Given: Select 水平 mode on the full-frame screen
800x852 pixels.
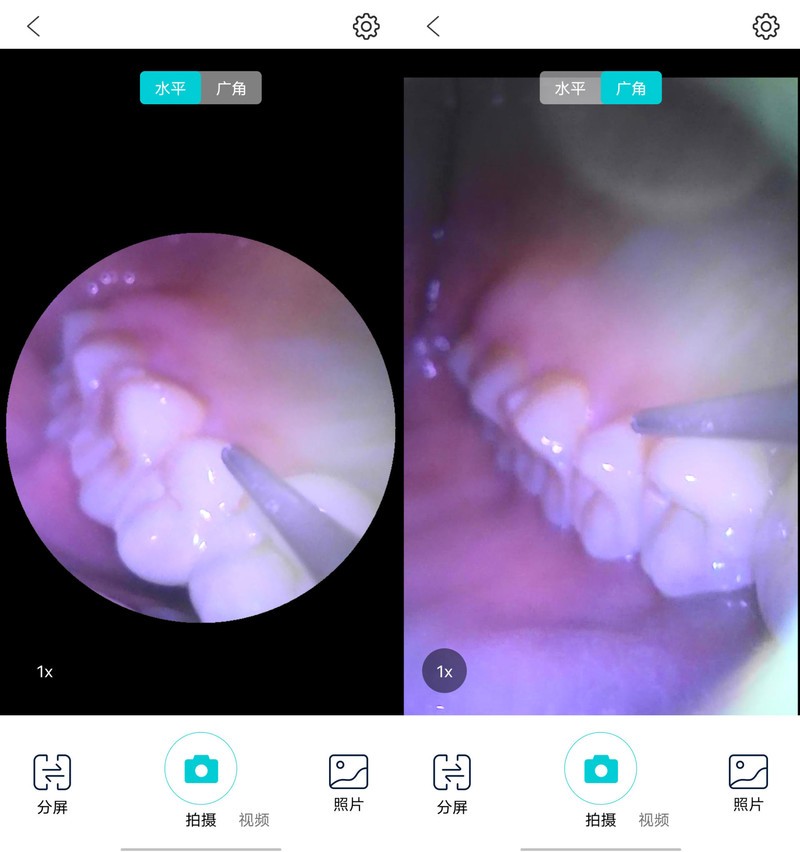Looking at the screenshot, I should tap(570, 88).
